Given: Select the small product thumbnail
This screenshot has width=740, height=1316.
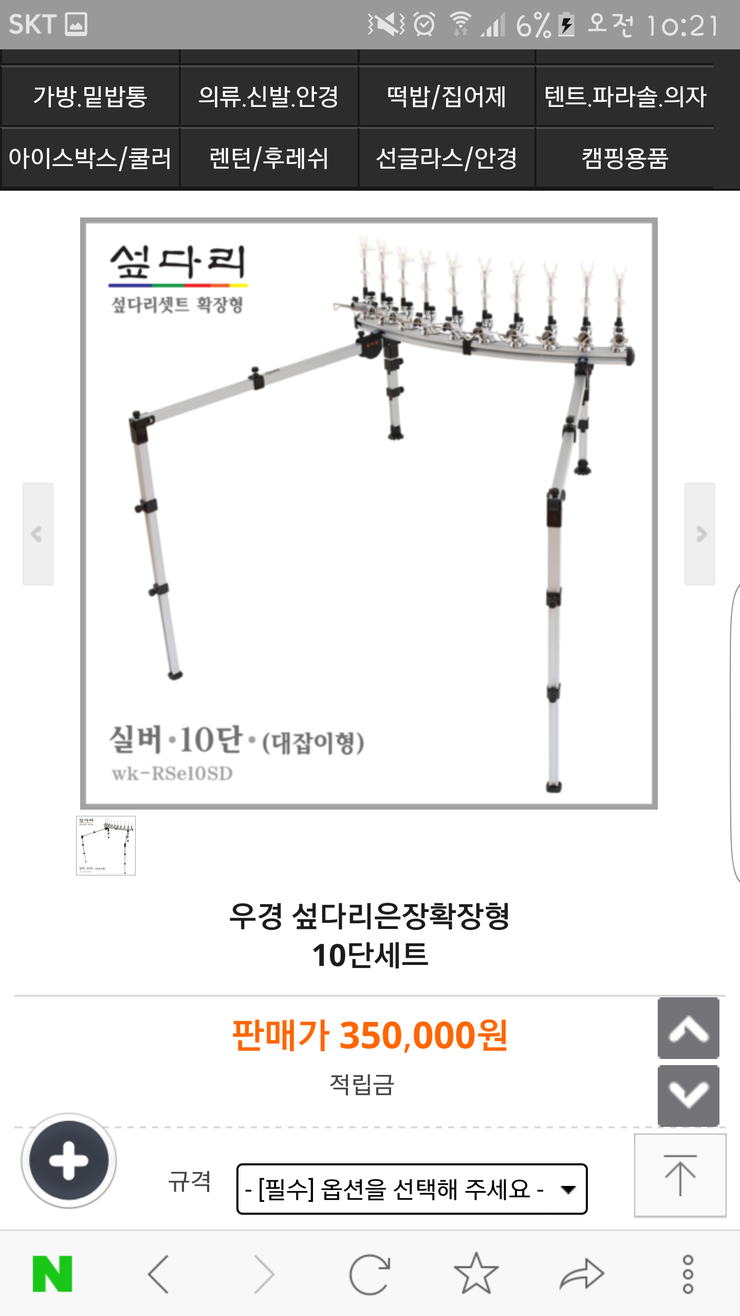Looking at the screenshot, I should point(105,846).
